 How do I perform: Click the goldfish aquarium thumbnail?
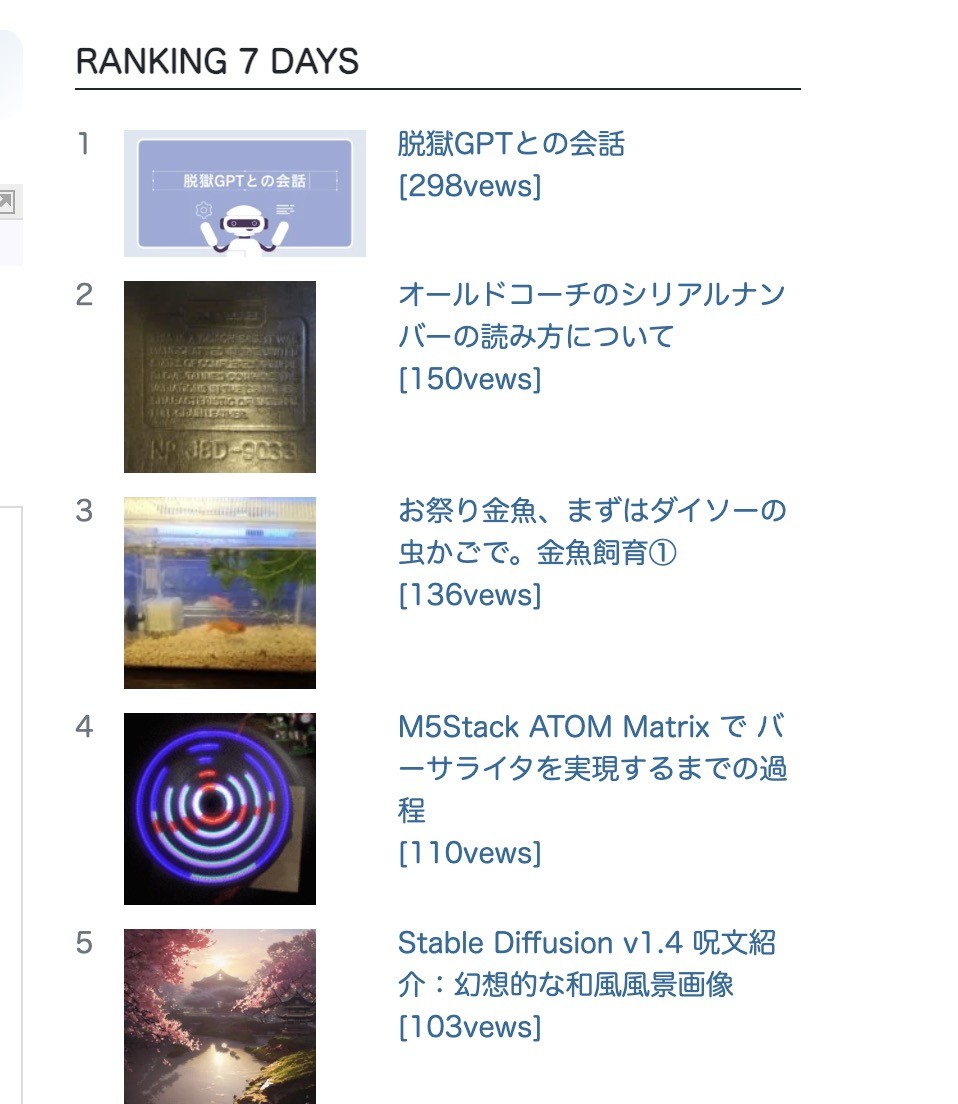[x=219, y=591]
